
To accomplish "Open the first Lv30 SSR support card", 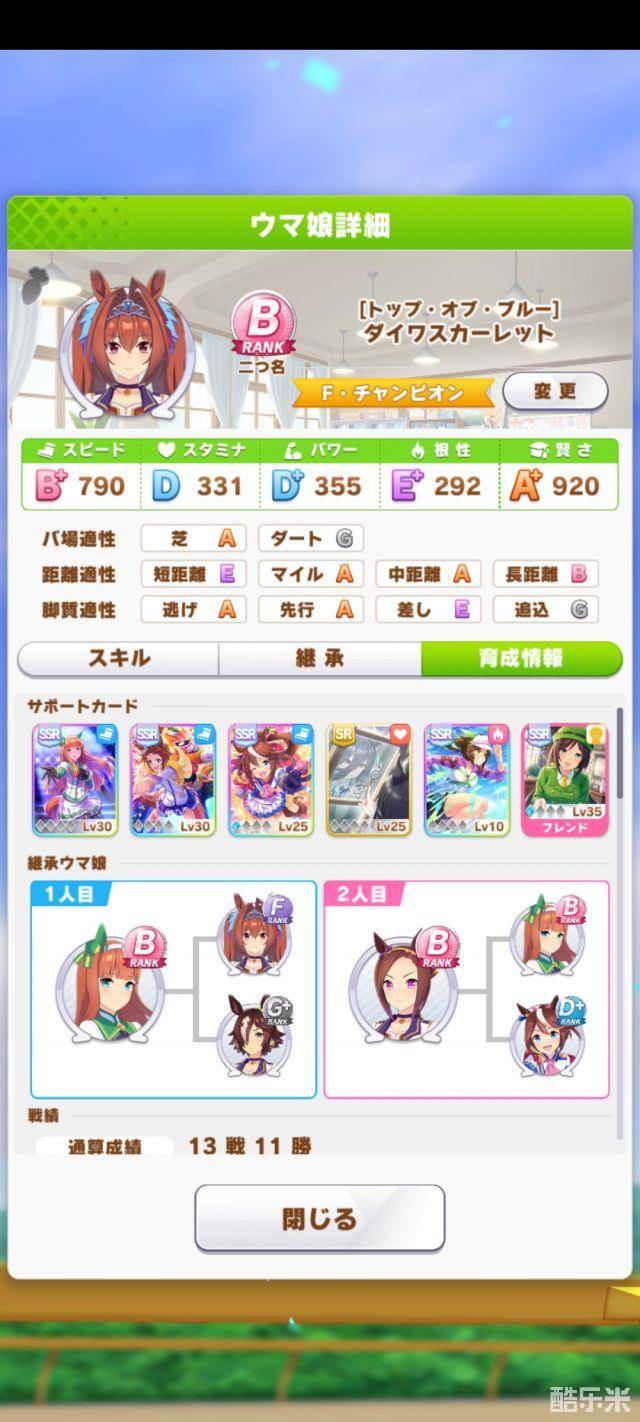I will pos(75,780).
